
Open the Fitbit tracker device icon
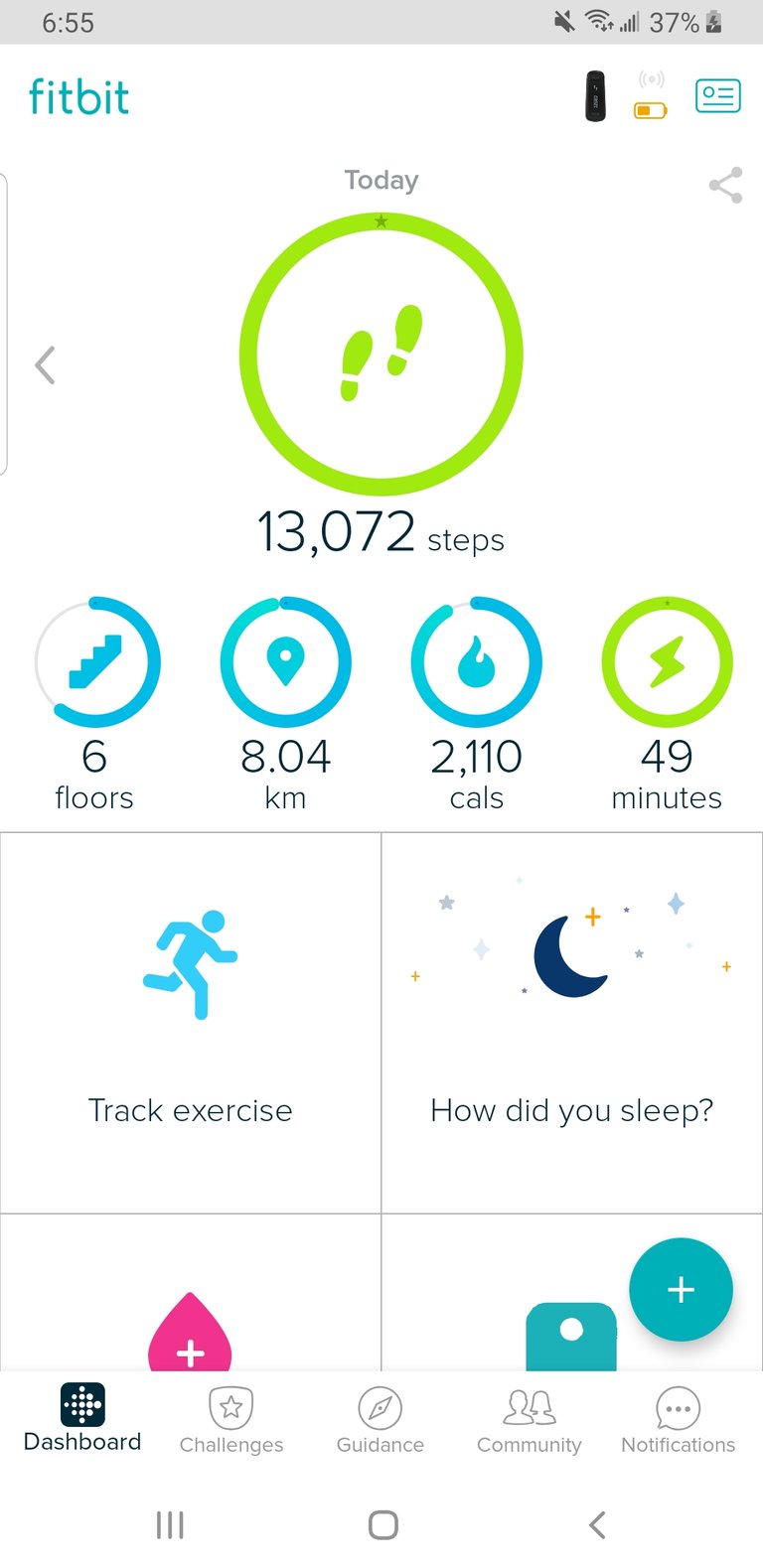[x=595, y=96]
